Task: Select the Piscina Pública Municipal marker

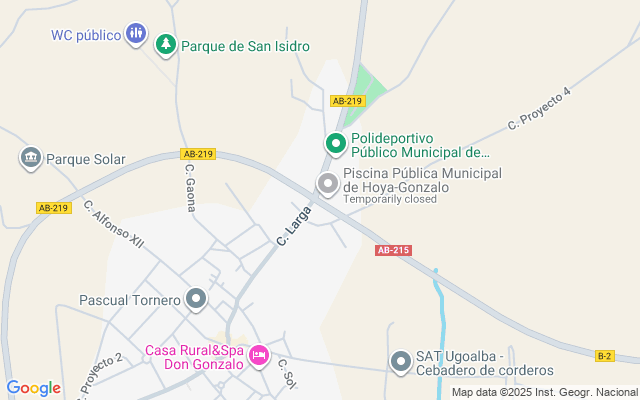Action: click(328, 183)
